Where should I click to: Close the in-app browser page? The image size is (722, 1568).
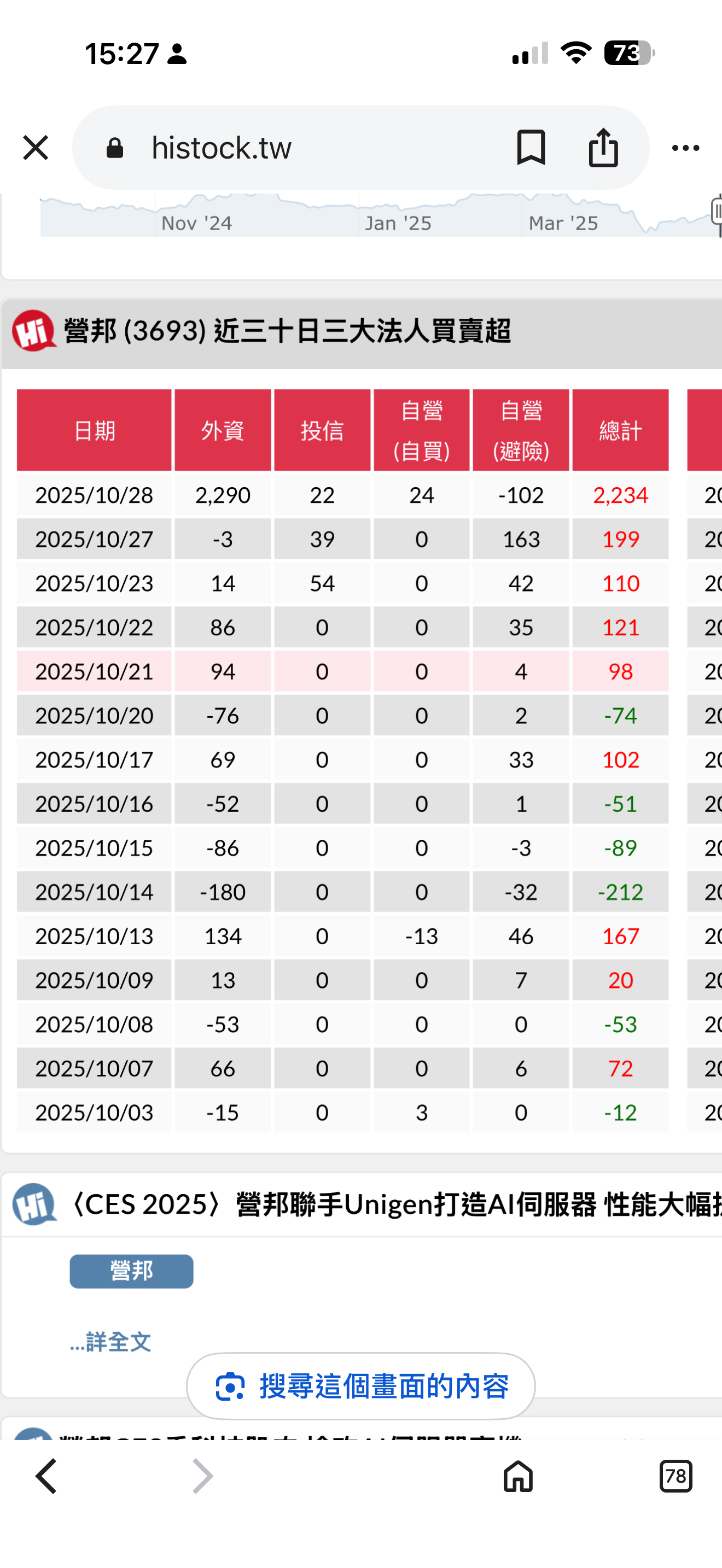point(36,148)
